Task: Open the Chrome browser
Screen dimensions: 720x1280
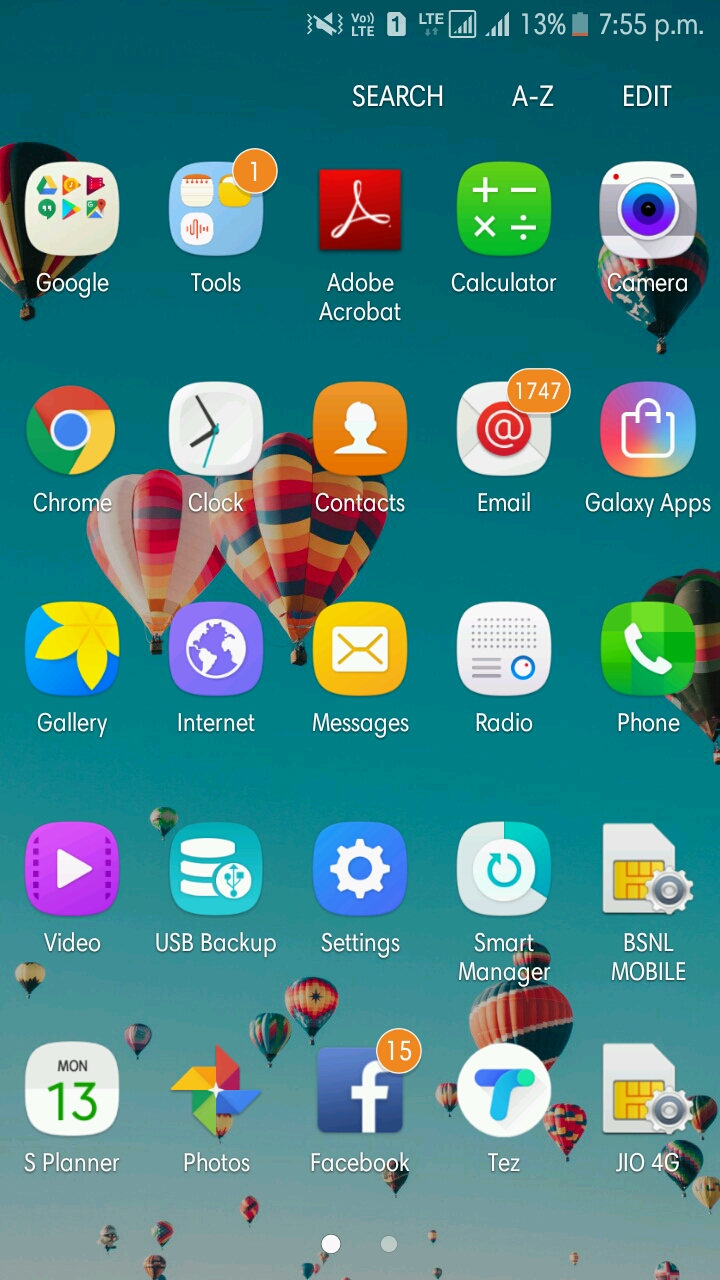Action: point(72,430)
